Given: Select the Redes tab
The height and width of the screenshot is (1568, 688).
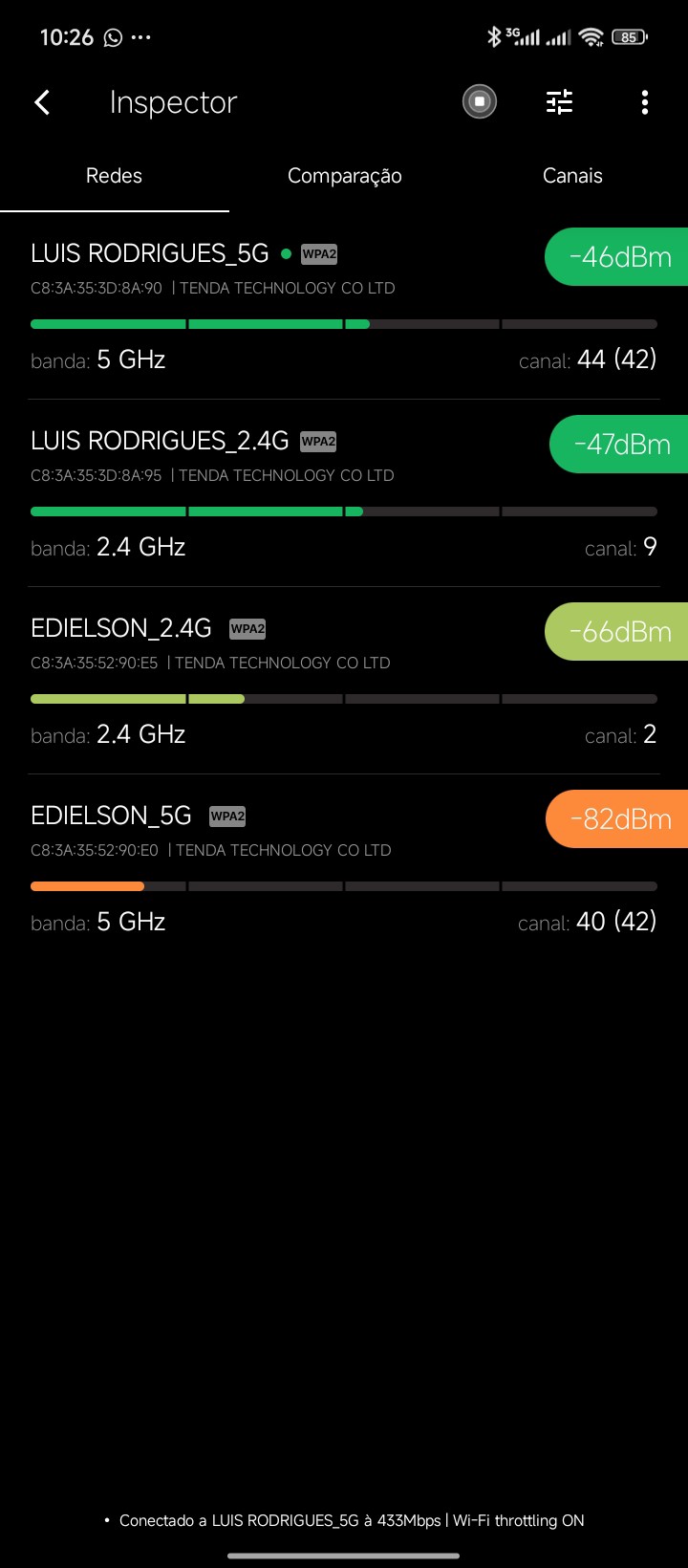Looking at the screenshot, I should [x=114, y=176].
